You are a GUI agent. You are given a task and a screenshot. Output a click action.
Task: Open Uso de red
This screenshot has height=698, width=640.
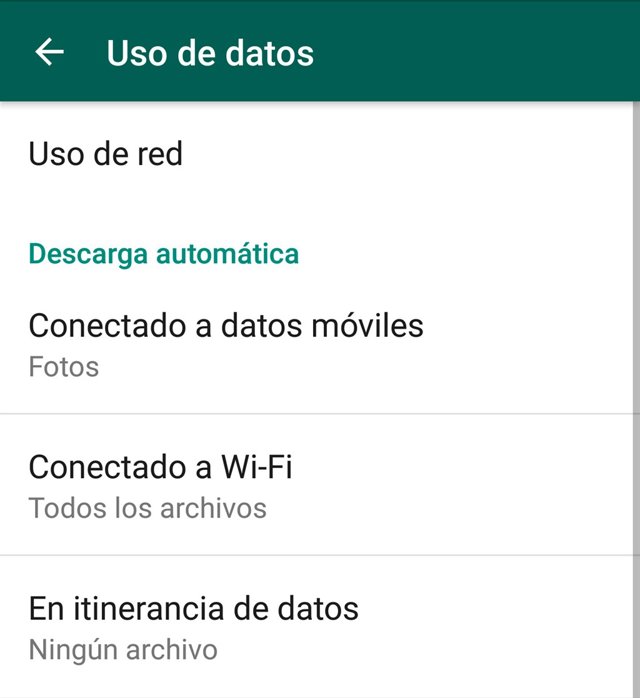coord(106,154)
